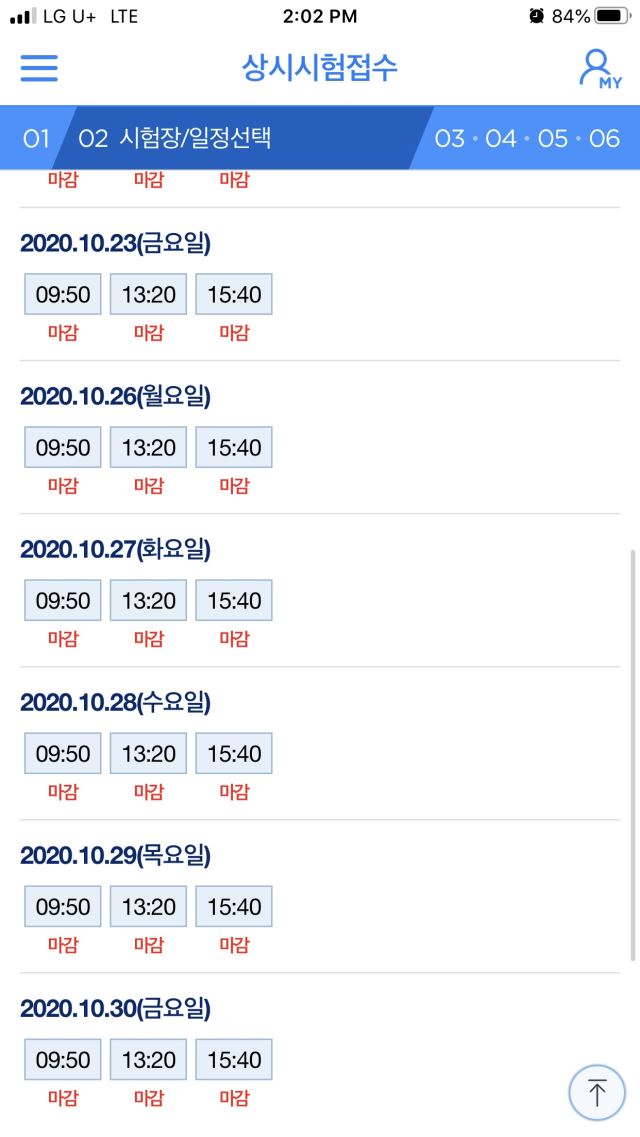This screenshot has height=1137, width=640.
Task: Go back to step 01
Action: [36, 138]
